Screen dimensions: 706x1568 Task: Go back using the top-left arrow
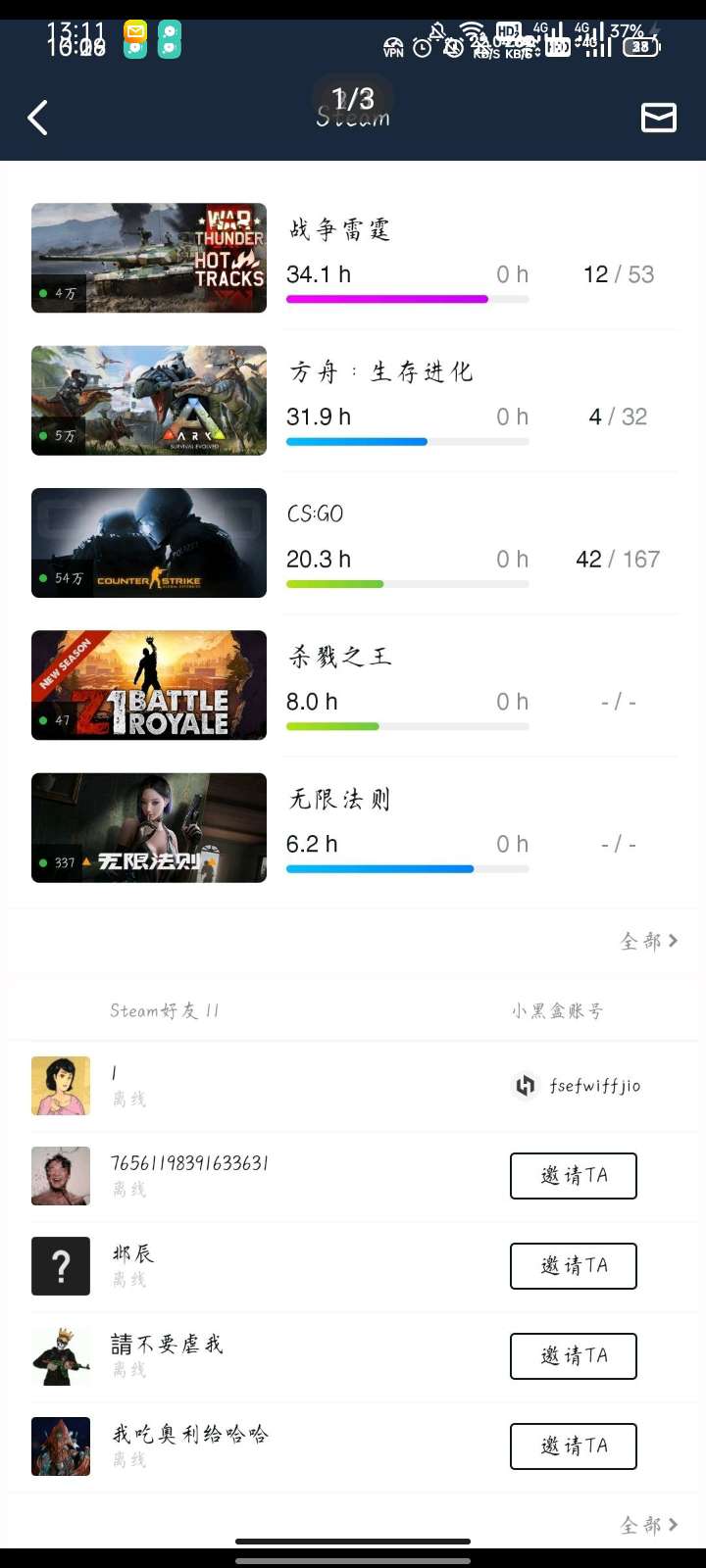[x=37, y=119]
